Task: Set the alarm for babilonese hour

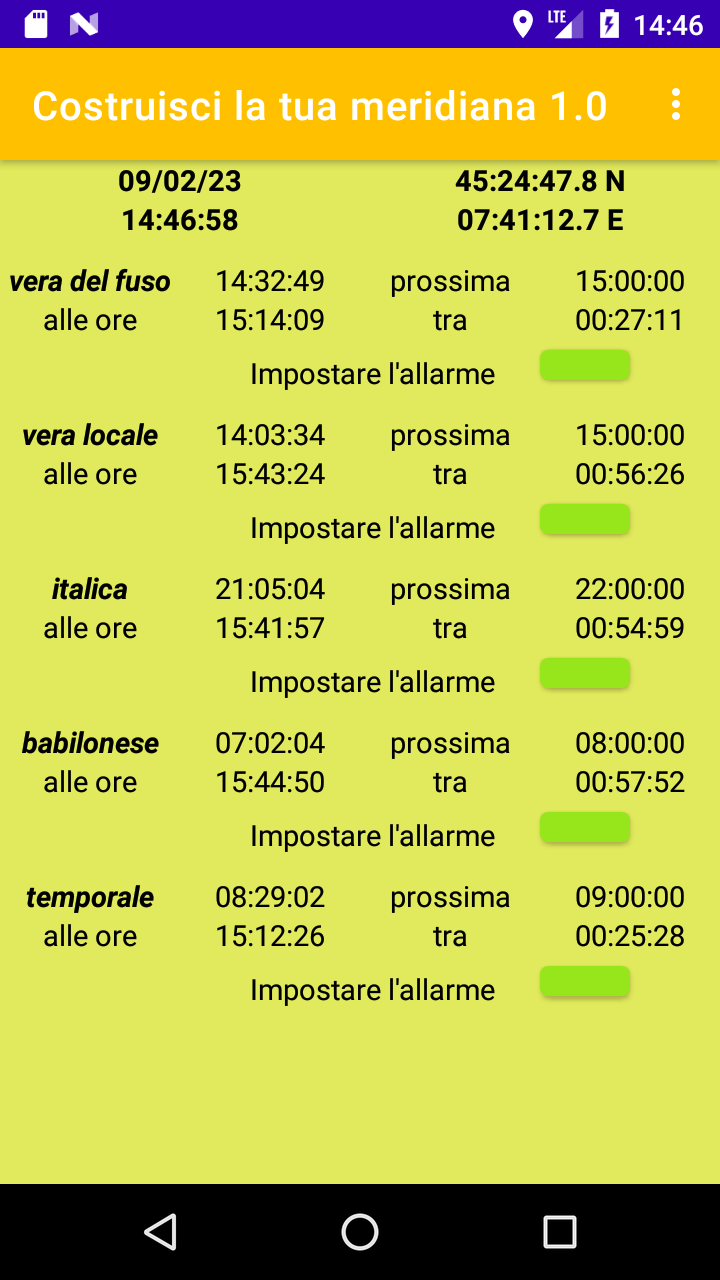Action: coord(585,827)
